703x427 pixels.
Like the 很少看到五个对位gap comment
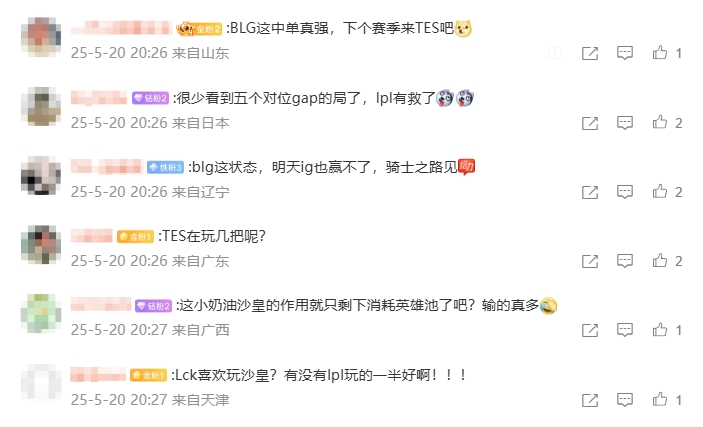(660, 122)
